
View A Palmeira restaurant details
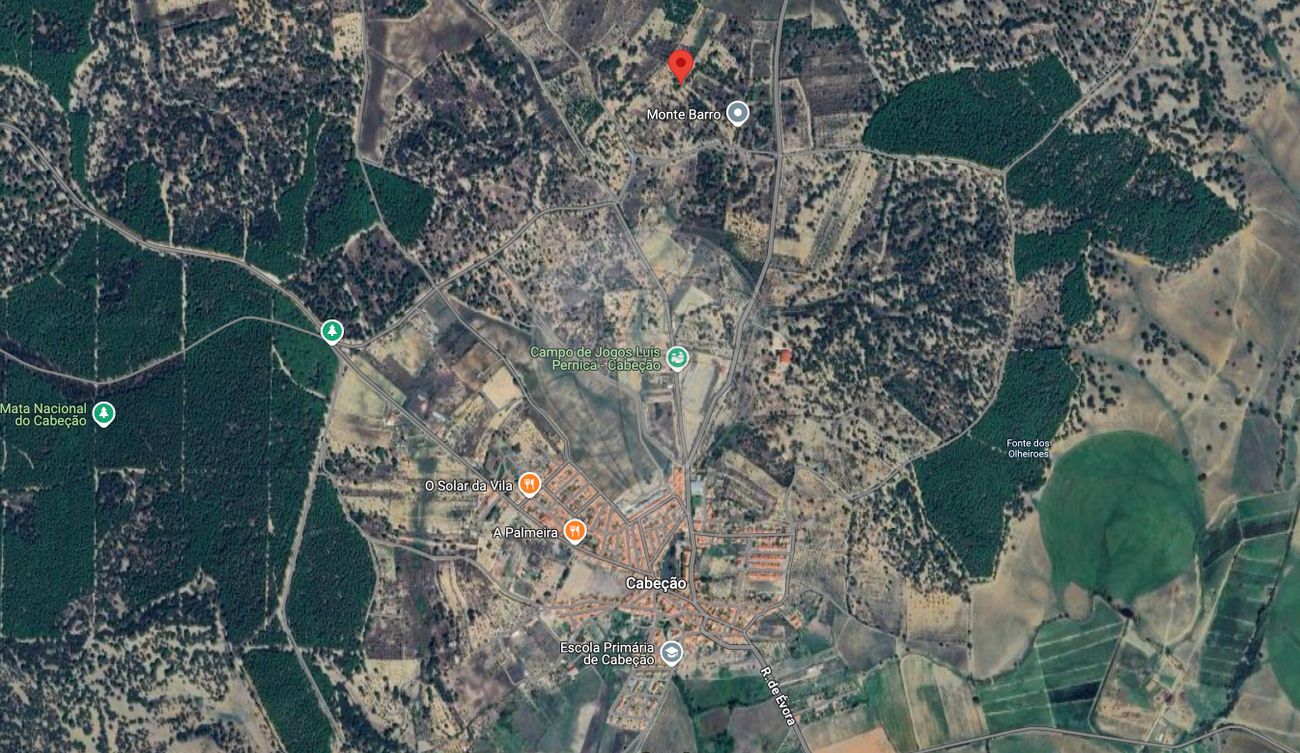(574, 531)
